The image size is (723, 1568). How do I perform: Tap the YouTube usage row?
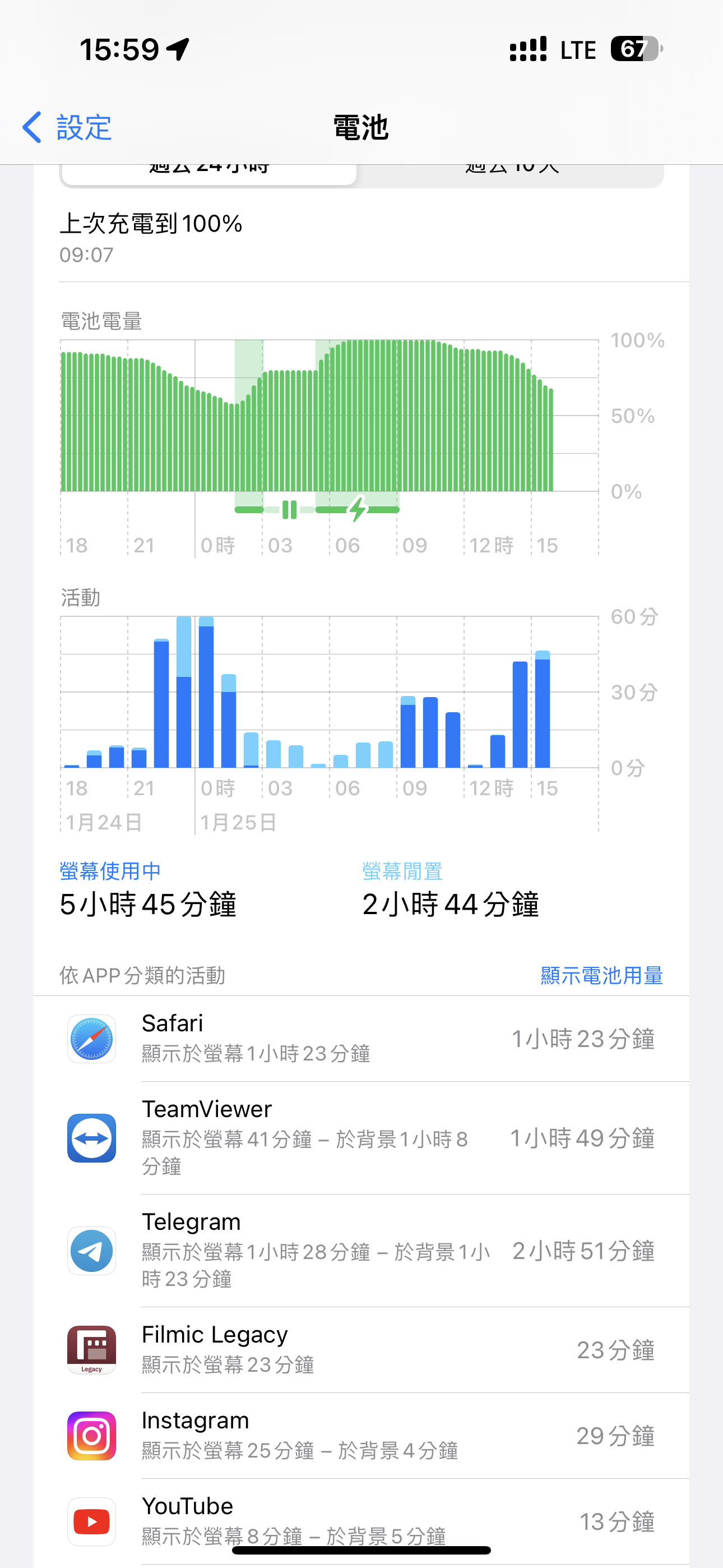(361, 1521)
